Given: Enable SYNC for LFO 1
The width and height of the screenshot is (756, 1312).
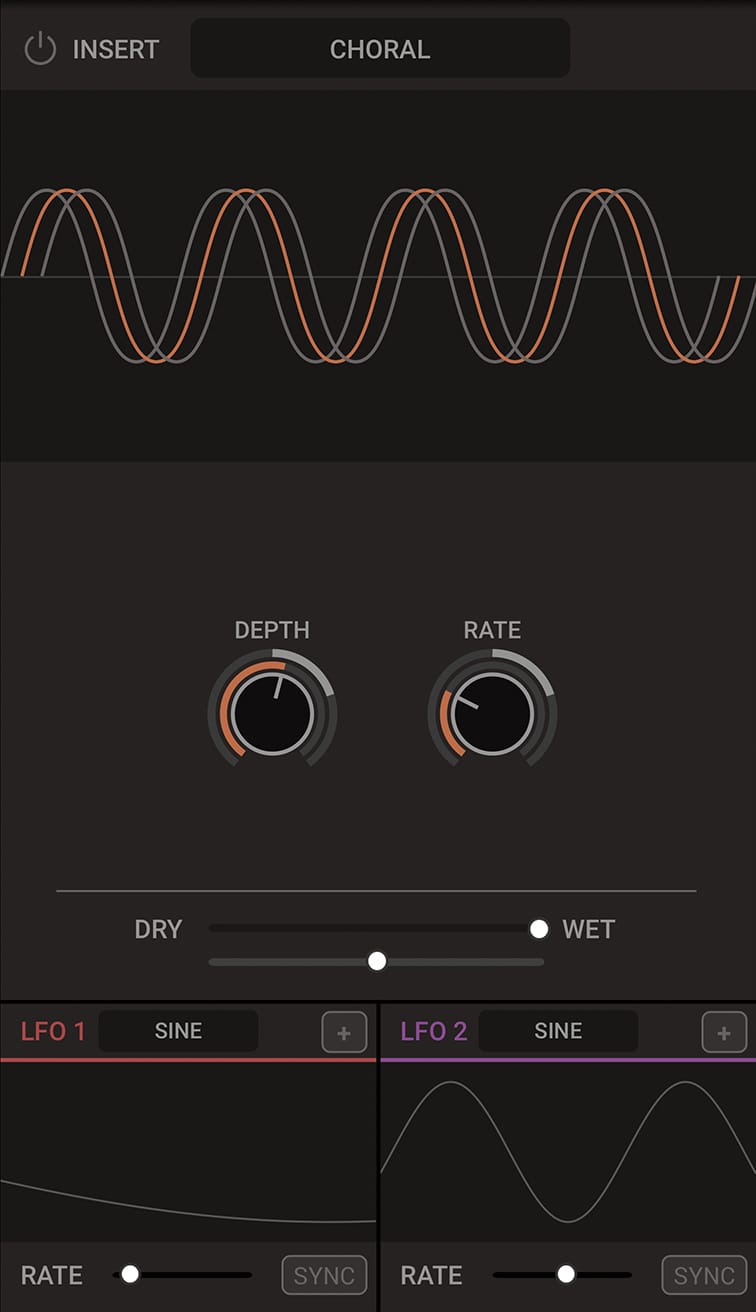Looking at the screenshot, I should 324,1275.
